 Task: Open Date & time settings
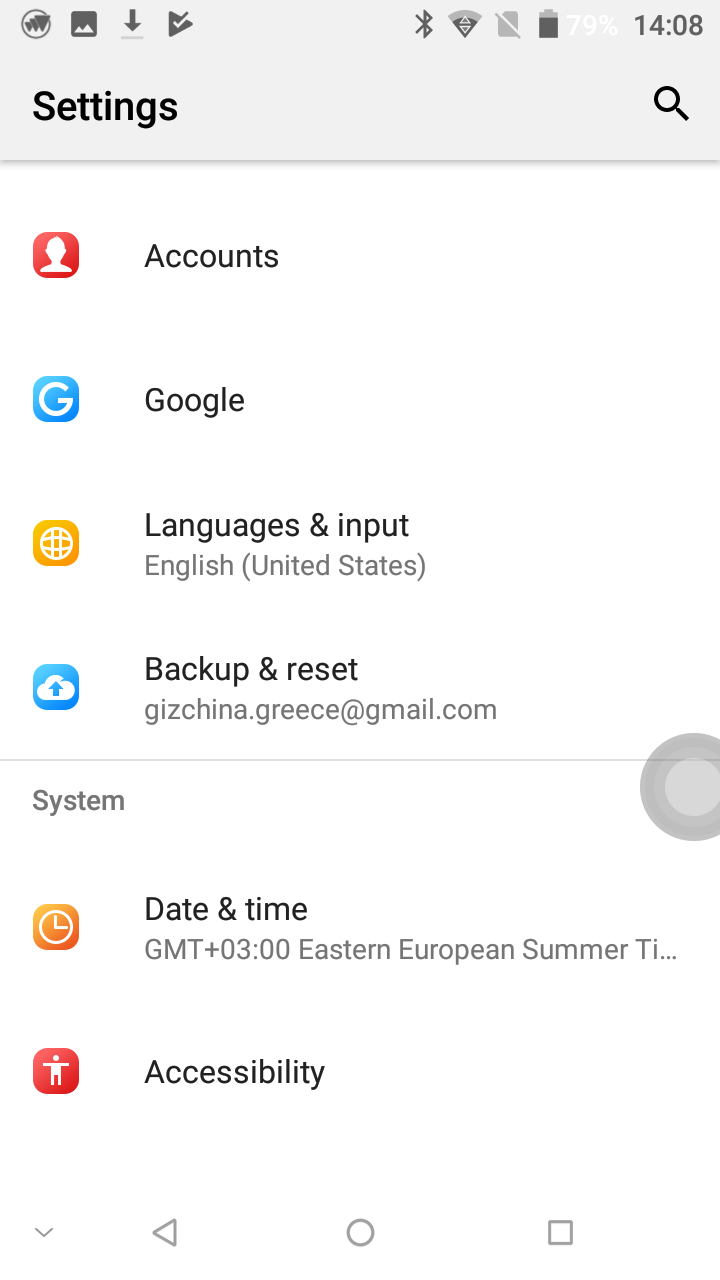(360, 927)
